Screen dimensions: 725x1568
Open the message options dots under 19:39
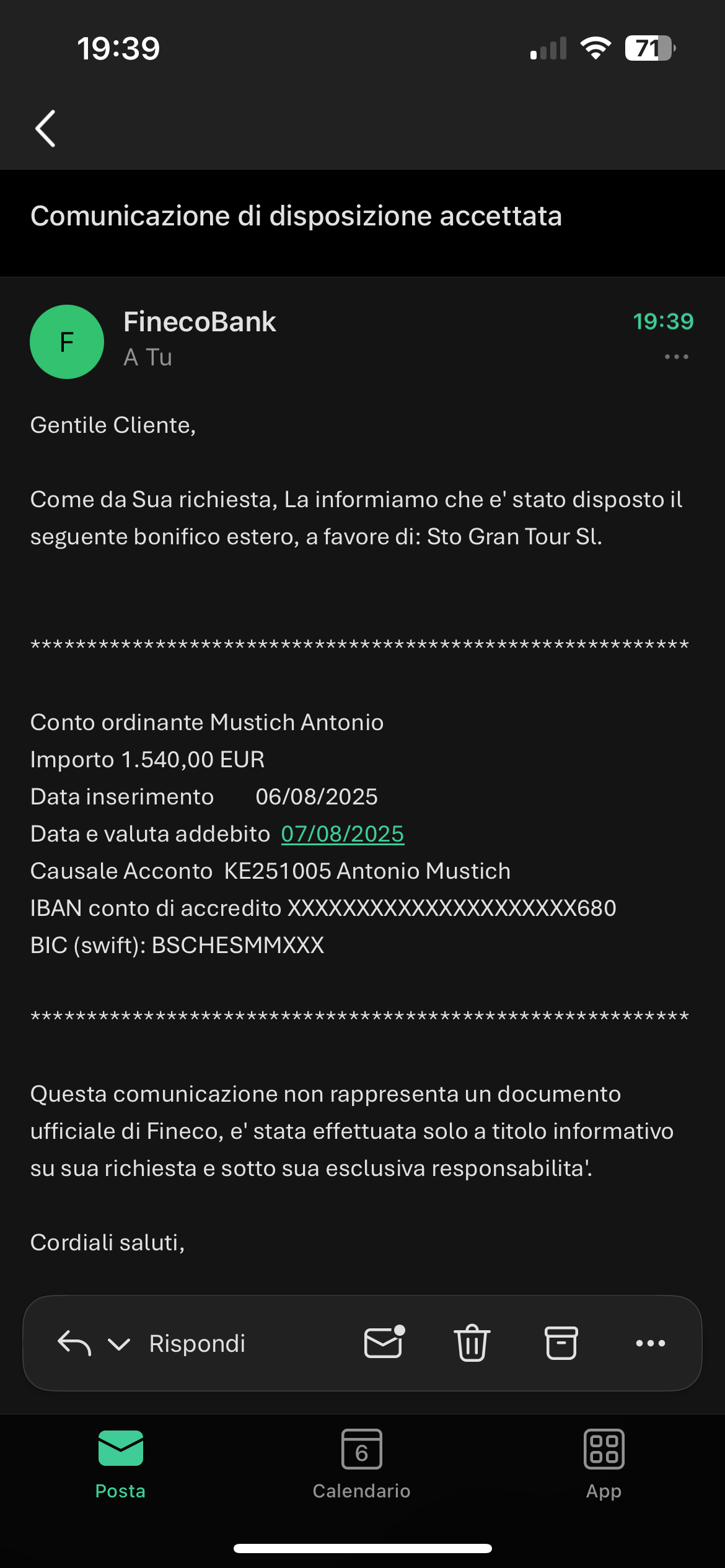point(676,357)
